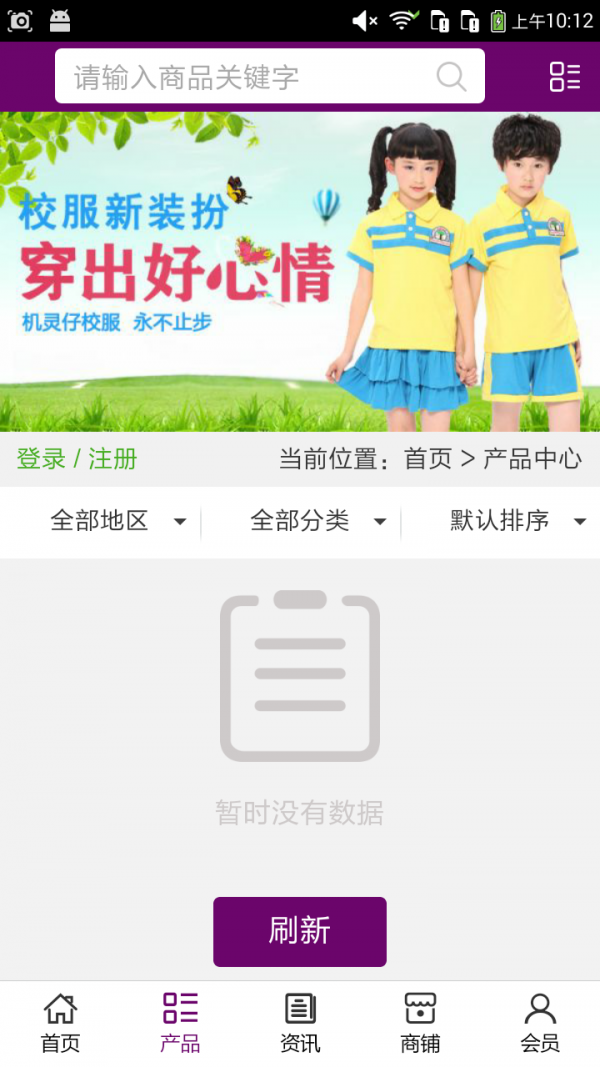Switch to the 首页 home tab
This screenshot has width=600, height=1067.
(x=60, y=1023)
